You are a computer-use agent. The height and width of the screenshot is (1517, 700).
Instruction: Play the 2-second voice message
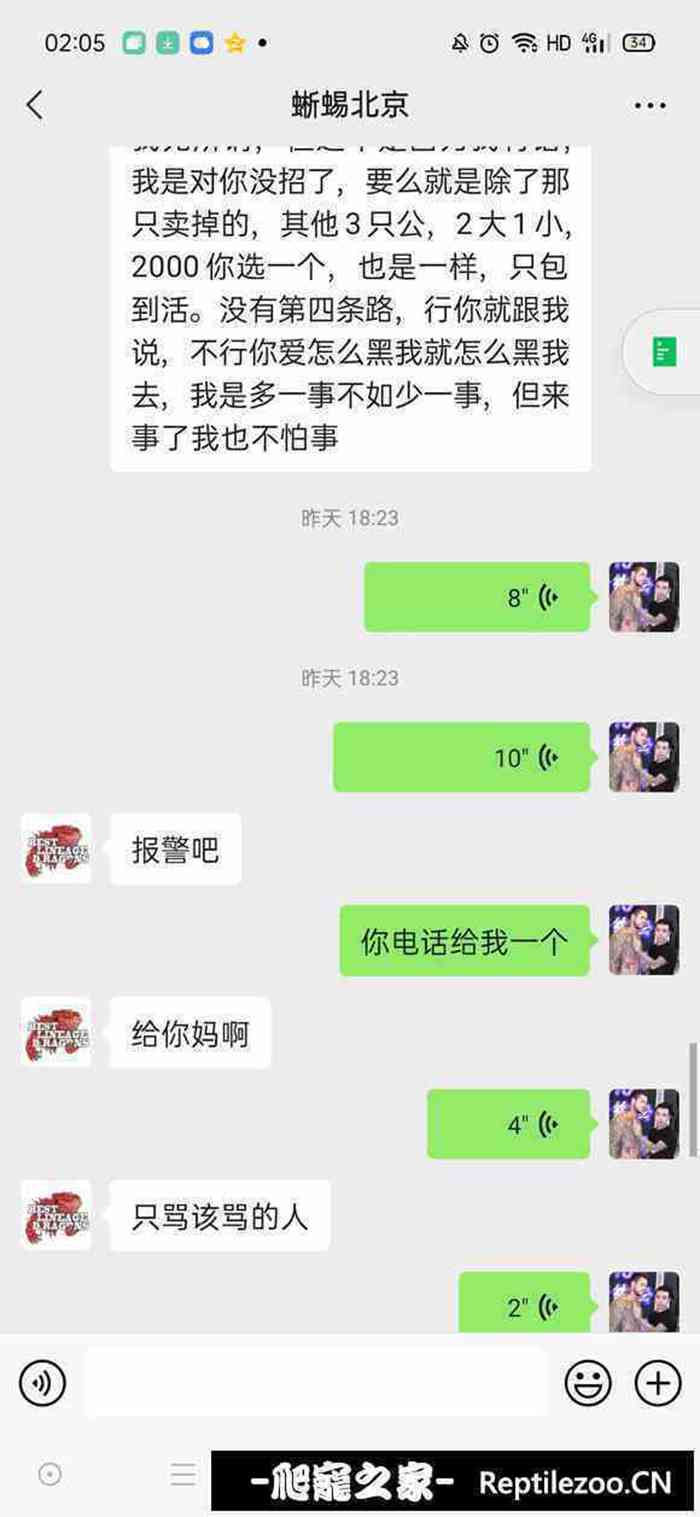coord(523,1305)
